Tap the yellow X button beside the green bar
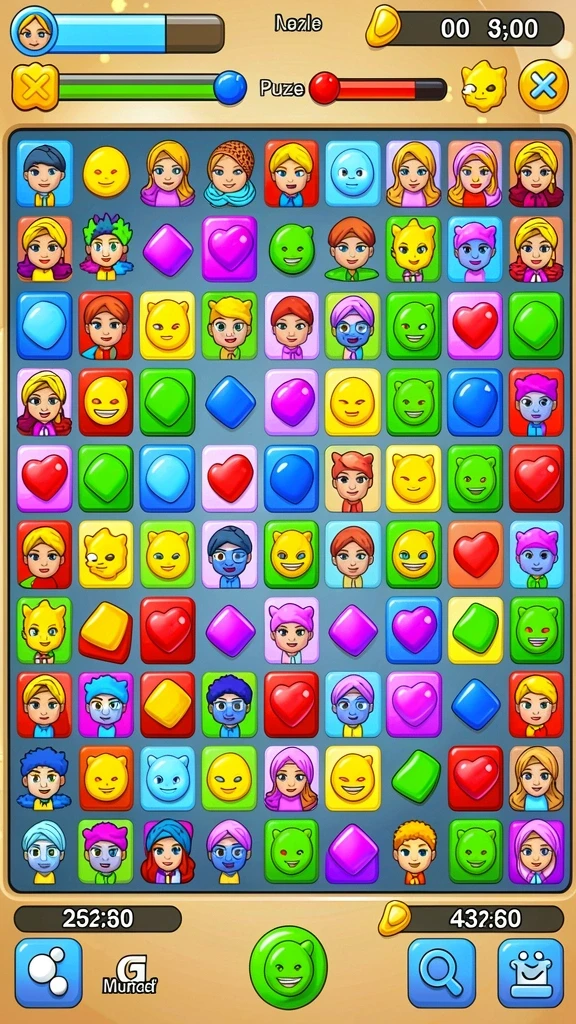 [35, 87]
